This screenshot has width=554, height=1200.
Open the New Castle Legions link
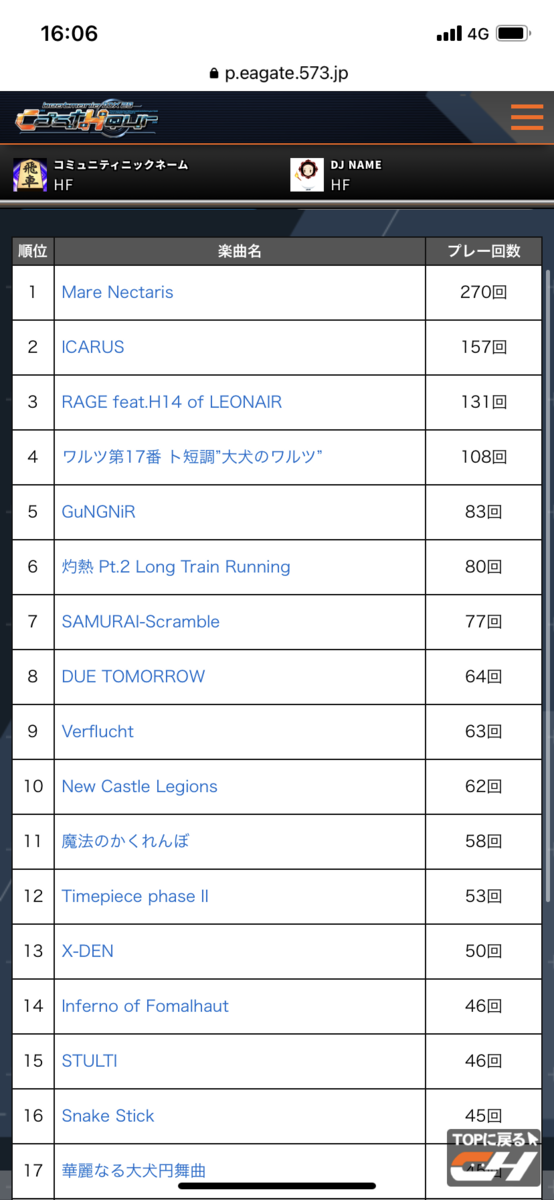(139, 787)
